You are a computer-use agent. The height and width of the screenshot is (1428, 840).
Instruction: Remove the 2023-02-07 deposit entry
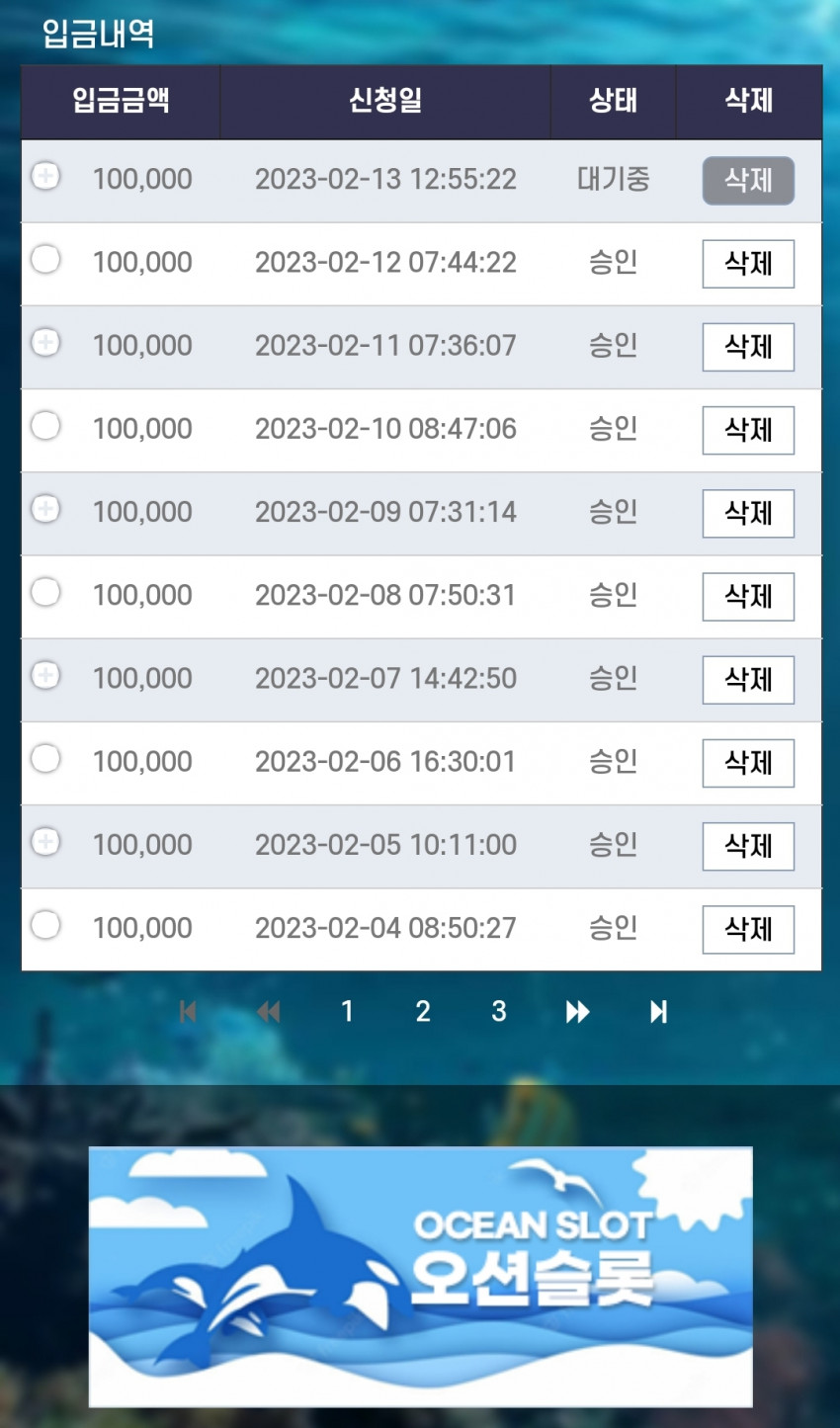748,680
